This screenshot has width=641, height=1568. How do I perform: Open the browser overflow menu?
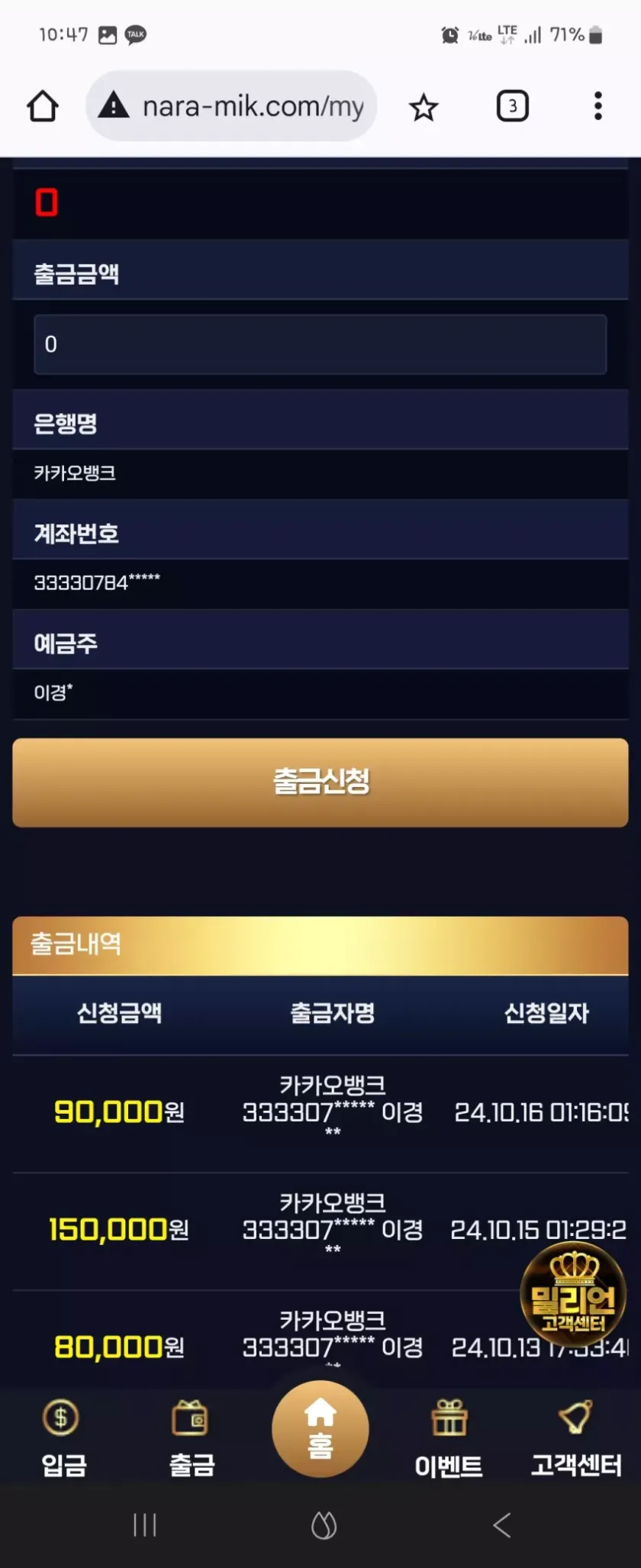coord(598,106)
